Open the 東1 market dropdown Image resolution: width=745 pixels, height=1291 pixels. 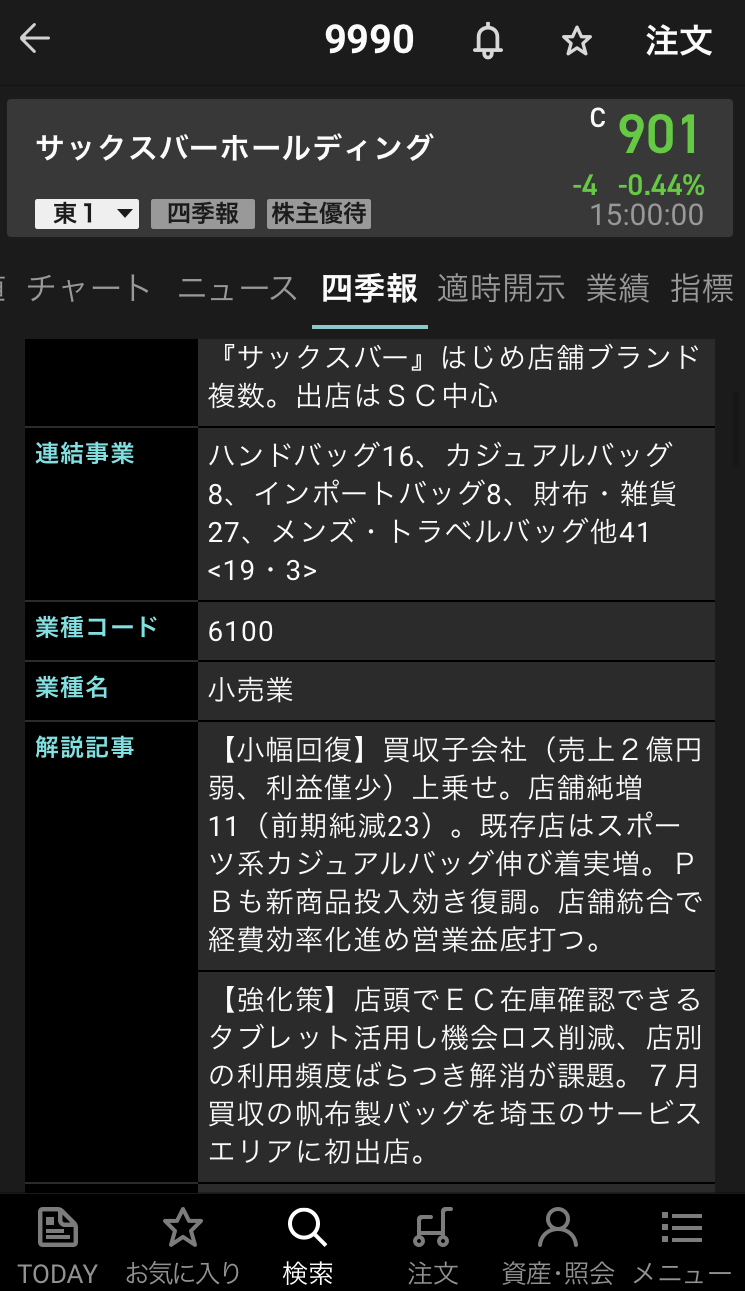click(x=87, y=214)
